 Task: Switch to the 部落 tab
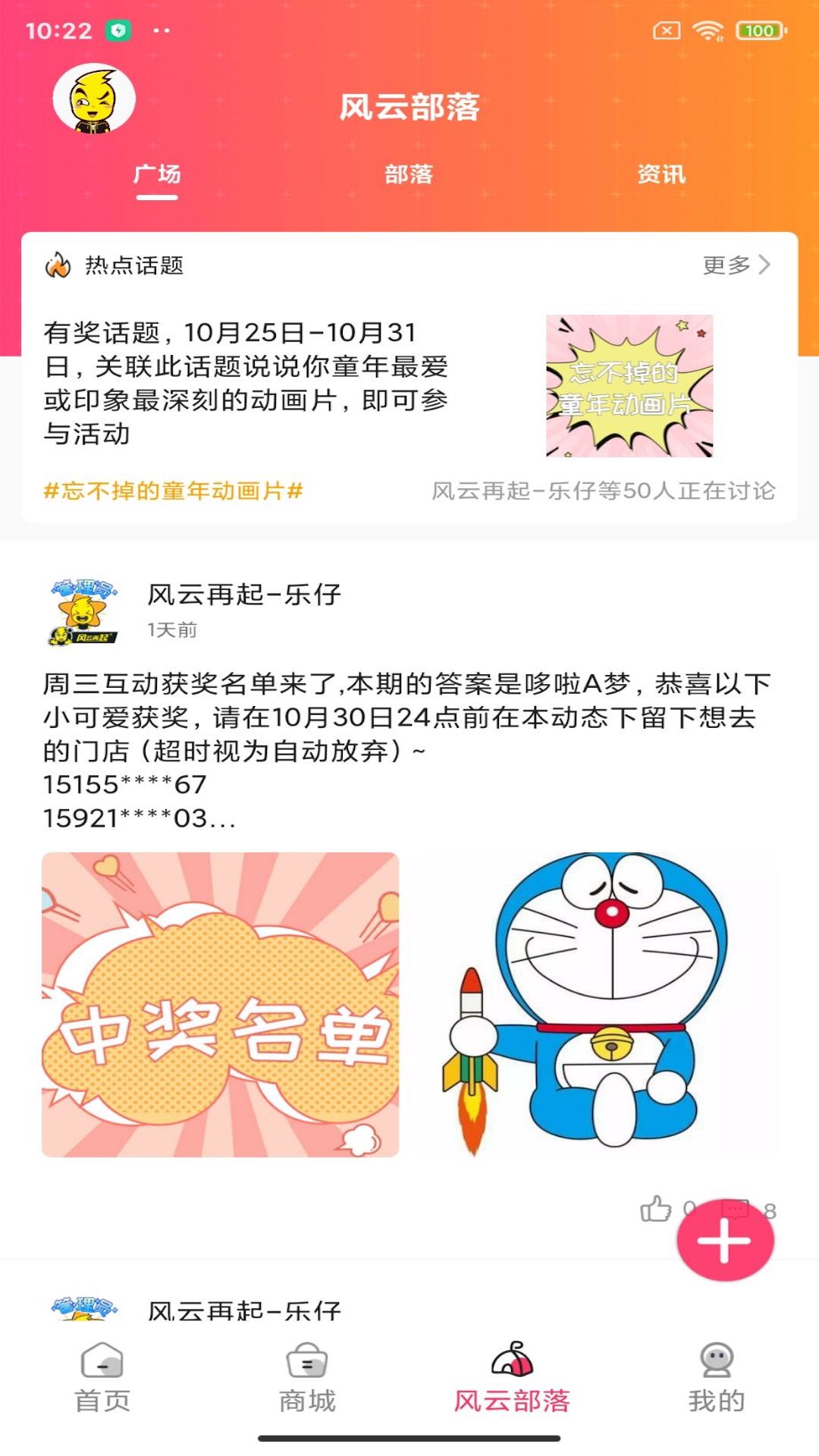pyautogui.click(x=409, y=175)
